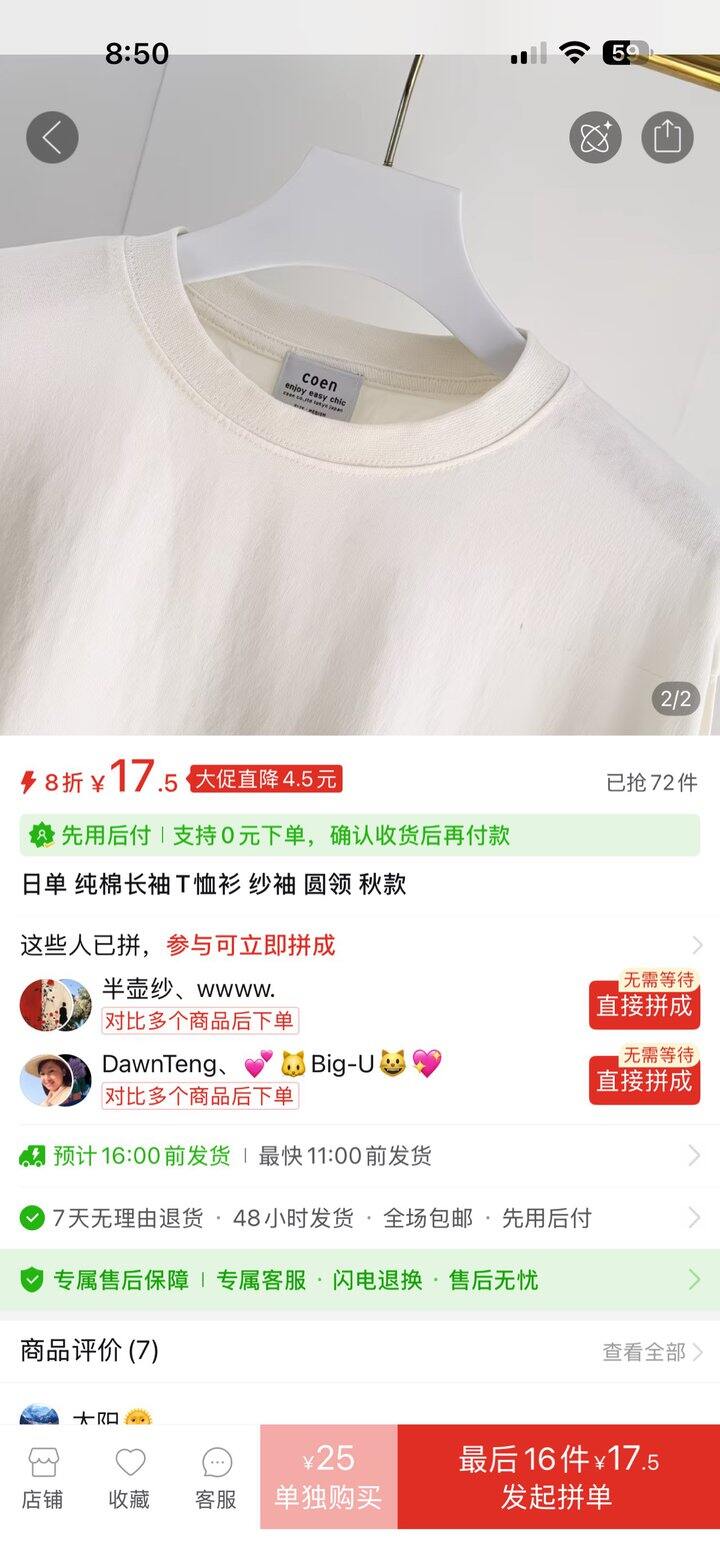
Task: Go back using the top-left arrow
Action: [x=52, y=137]
